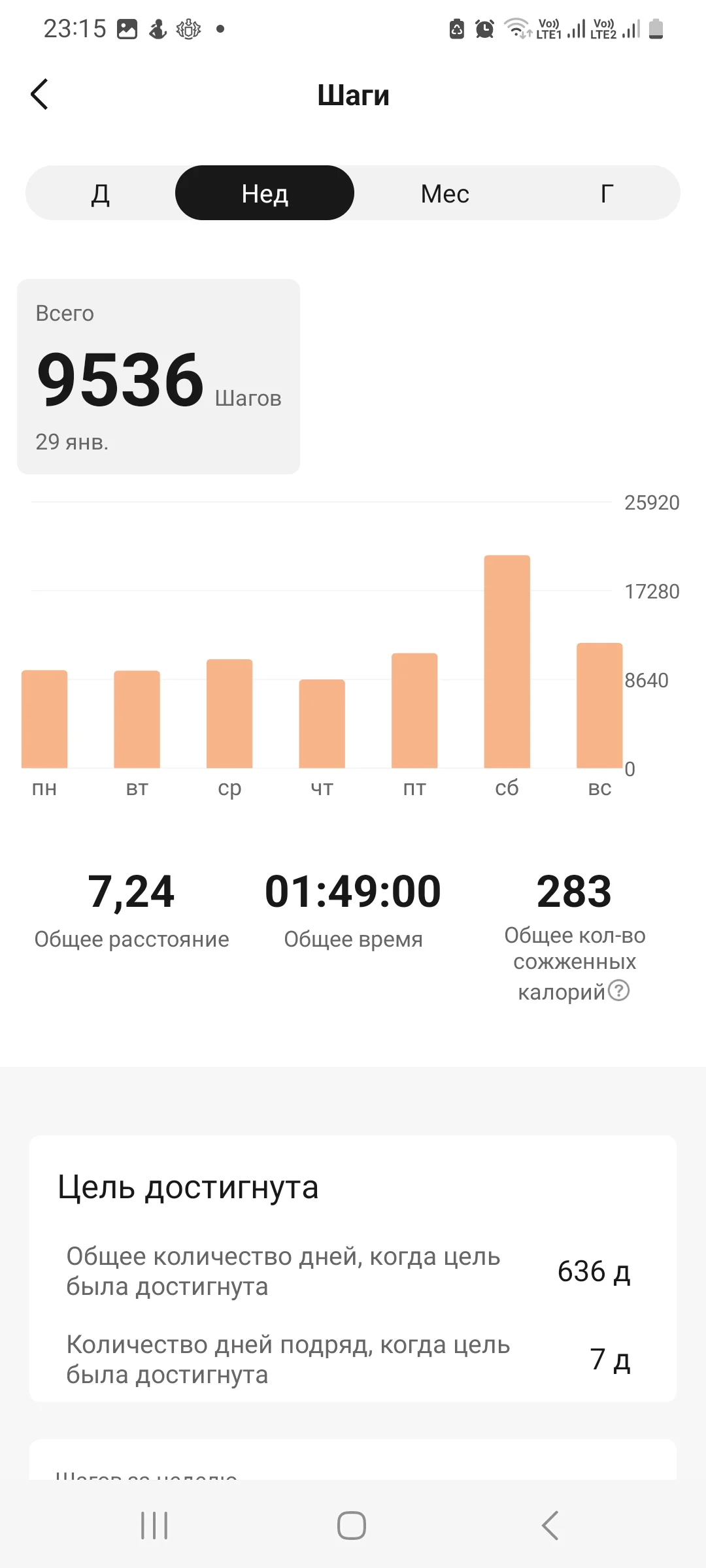Image resolution: width=706 pixels, height=1568 pixels.
Task: Go back from the Шаги screen
Action: tap(40, 95)
